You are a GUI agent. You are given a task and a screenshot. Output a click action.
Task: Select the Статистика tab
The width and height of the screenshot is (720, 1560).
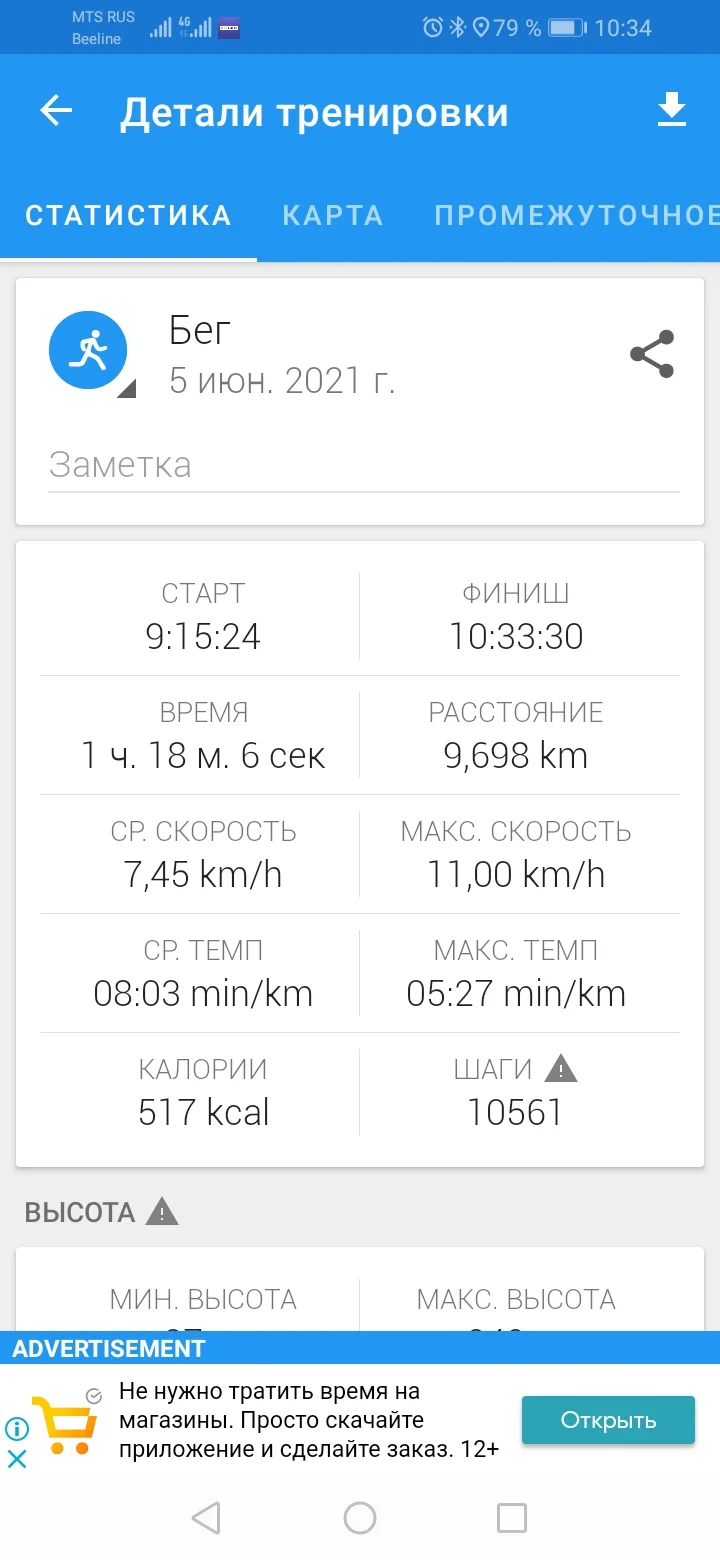tap(128, 215)
